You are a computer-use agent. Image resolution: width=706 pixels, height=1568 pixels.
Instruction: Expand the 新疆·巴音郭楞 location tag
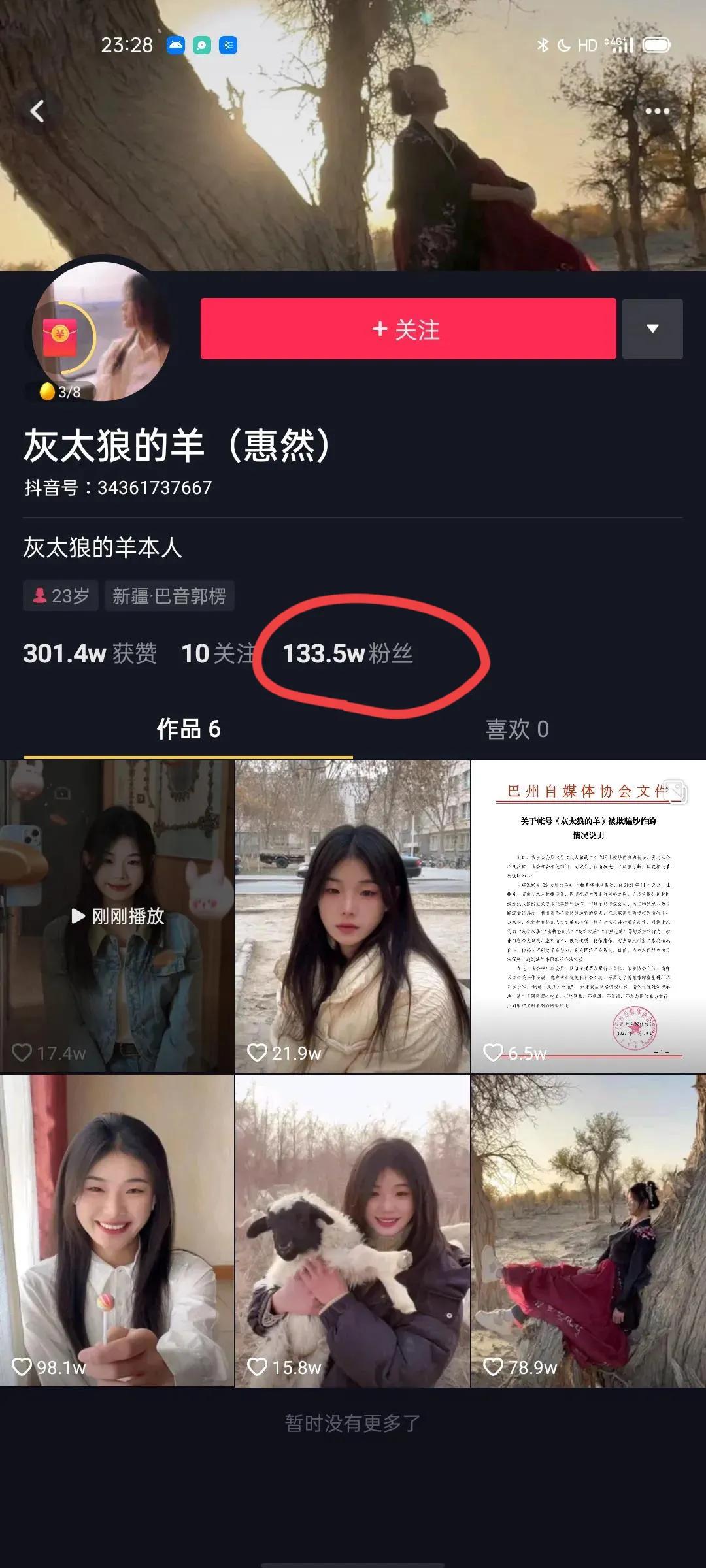[170, 596]
